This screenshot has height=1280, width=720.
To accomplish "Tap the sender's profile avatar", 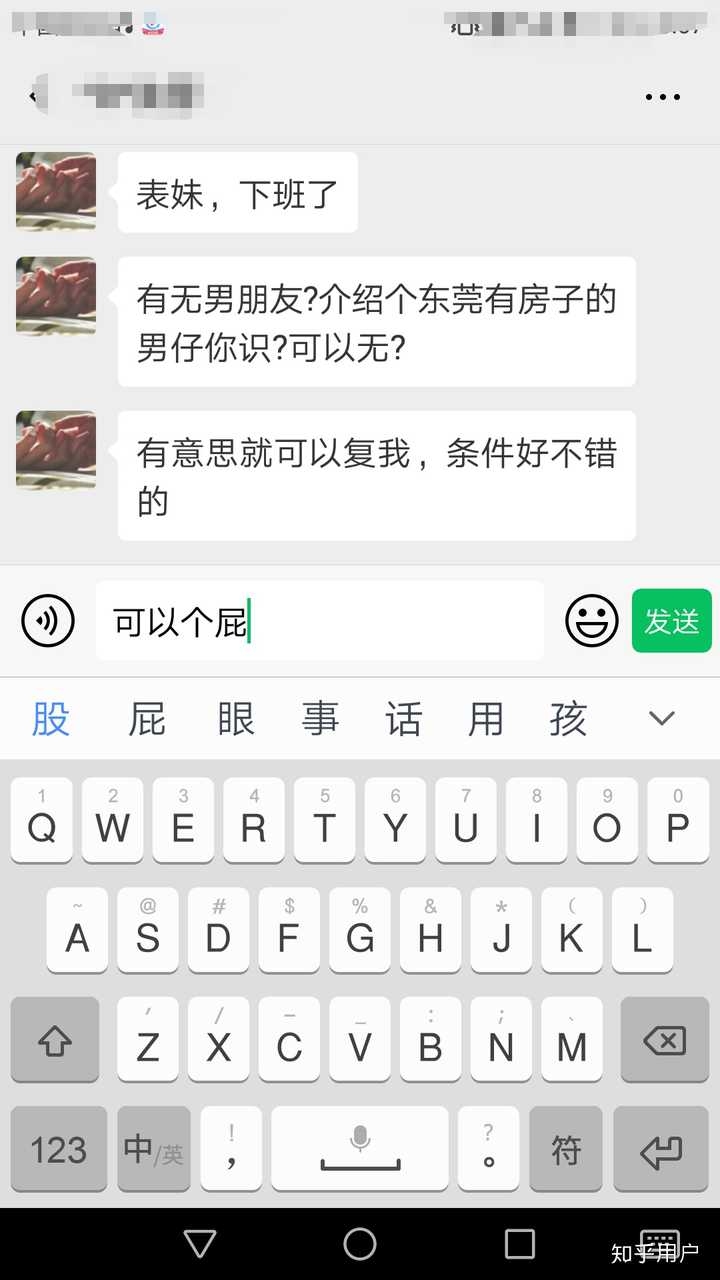I will pos(55,192).
